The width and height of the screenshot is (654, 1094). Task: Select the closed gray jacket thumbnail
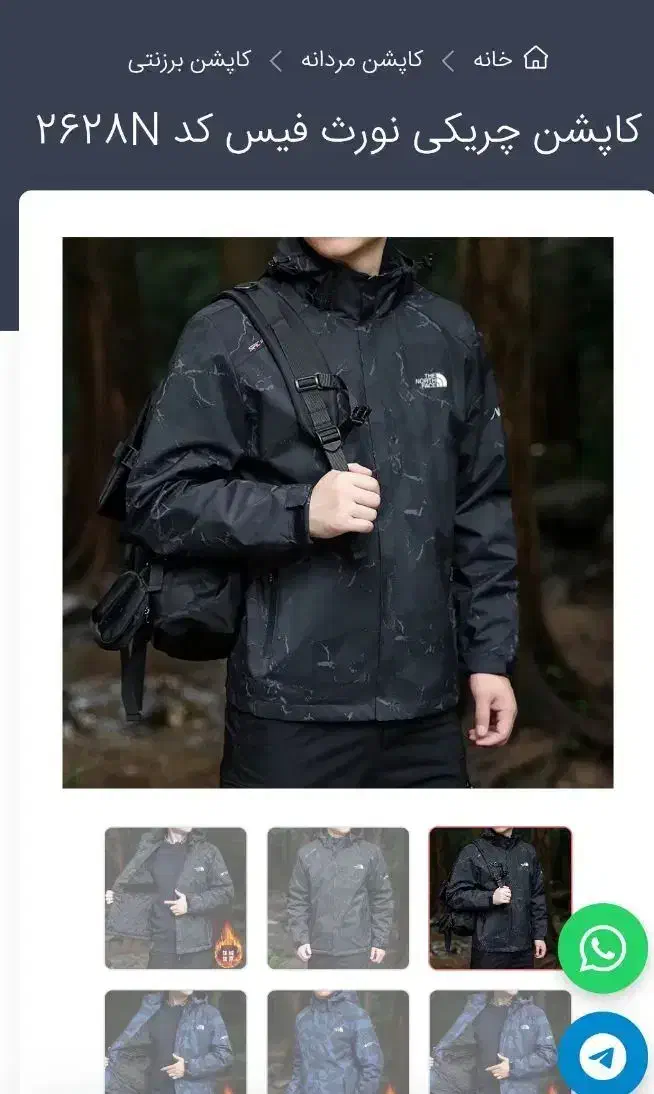(338, 897)
